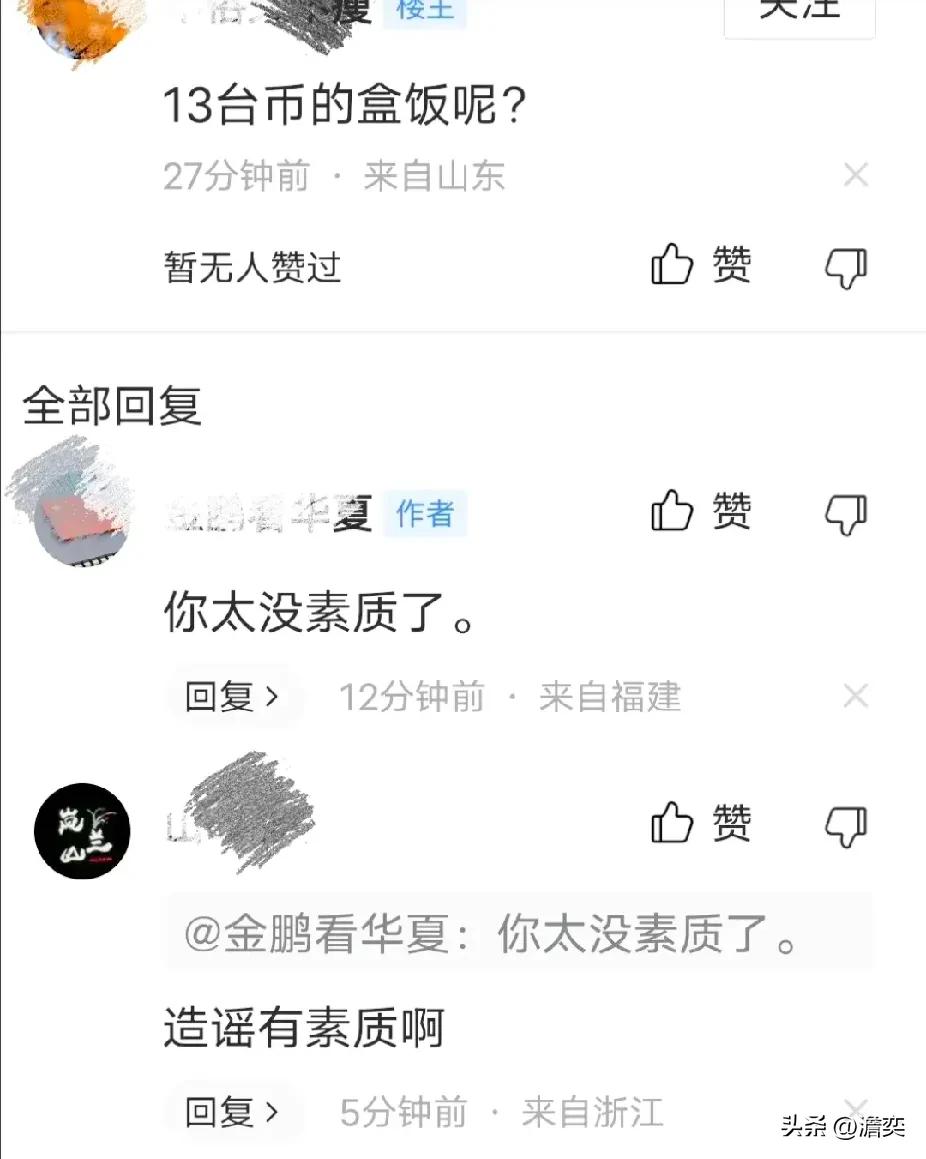
Task: Dismiss the comment from 山东
Action: (x=855, y=177)
